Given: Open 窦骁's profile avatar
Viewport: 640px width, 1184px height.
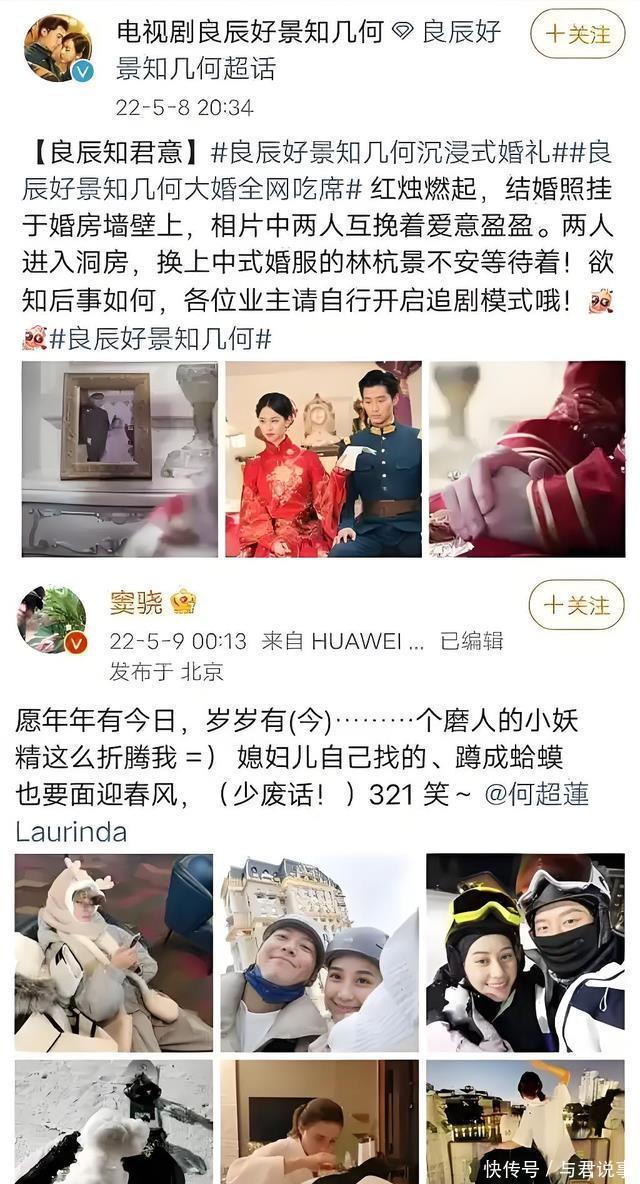Looking at the screenshot, I should 51,619.
